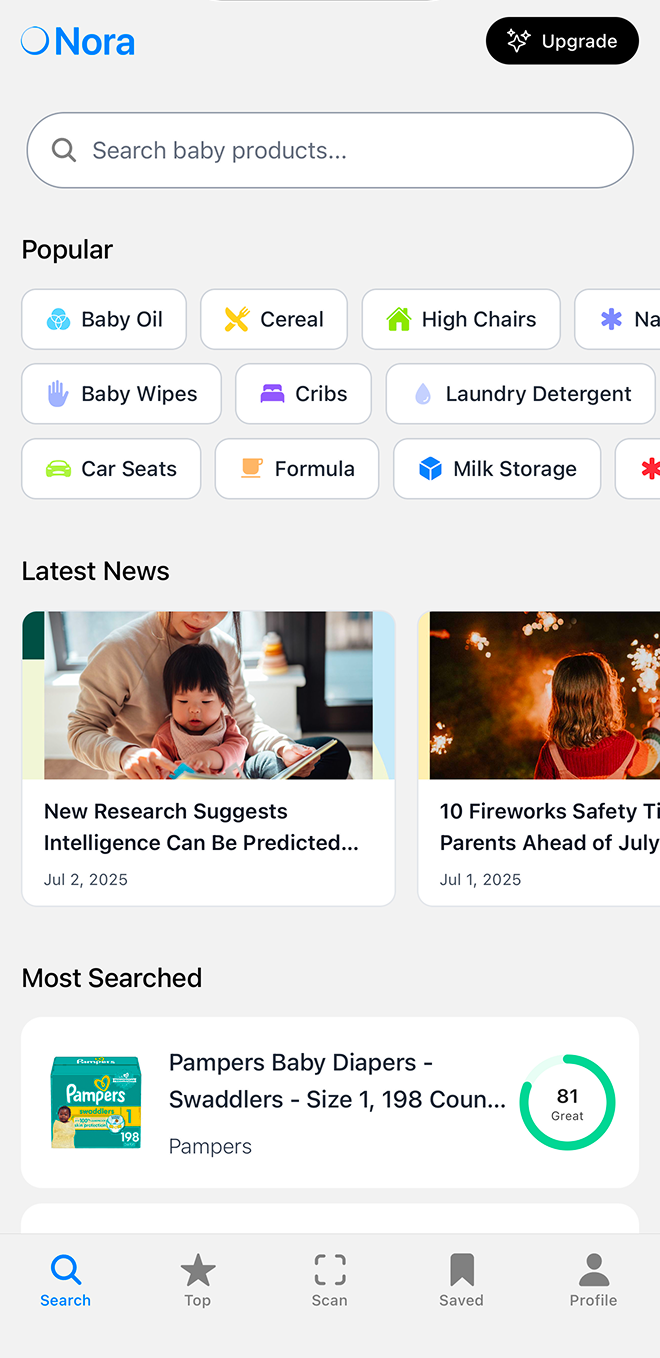Image resolution: width=660 pixels, height=1358 pixels.
Task: Select the Car Seats chip
Action: 111,469
